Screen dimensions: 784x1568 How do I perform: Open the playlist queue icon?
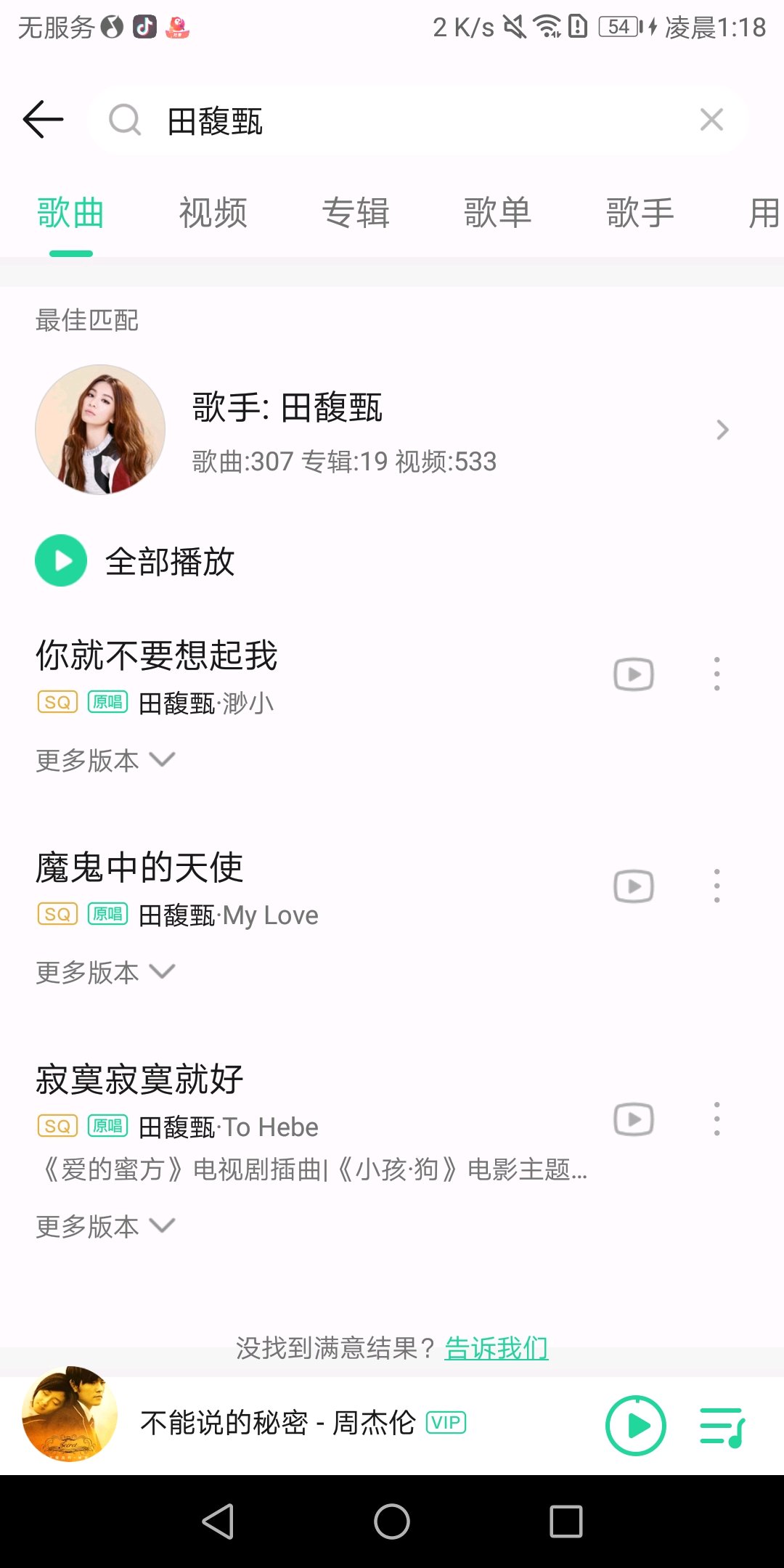coord(722,1426)
